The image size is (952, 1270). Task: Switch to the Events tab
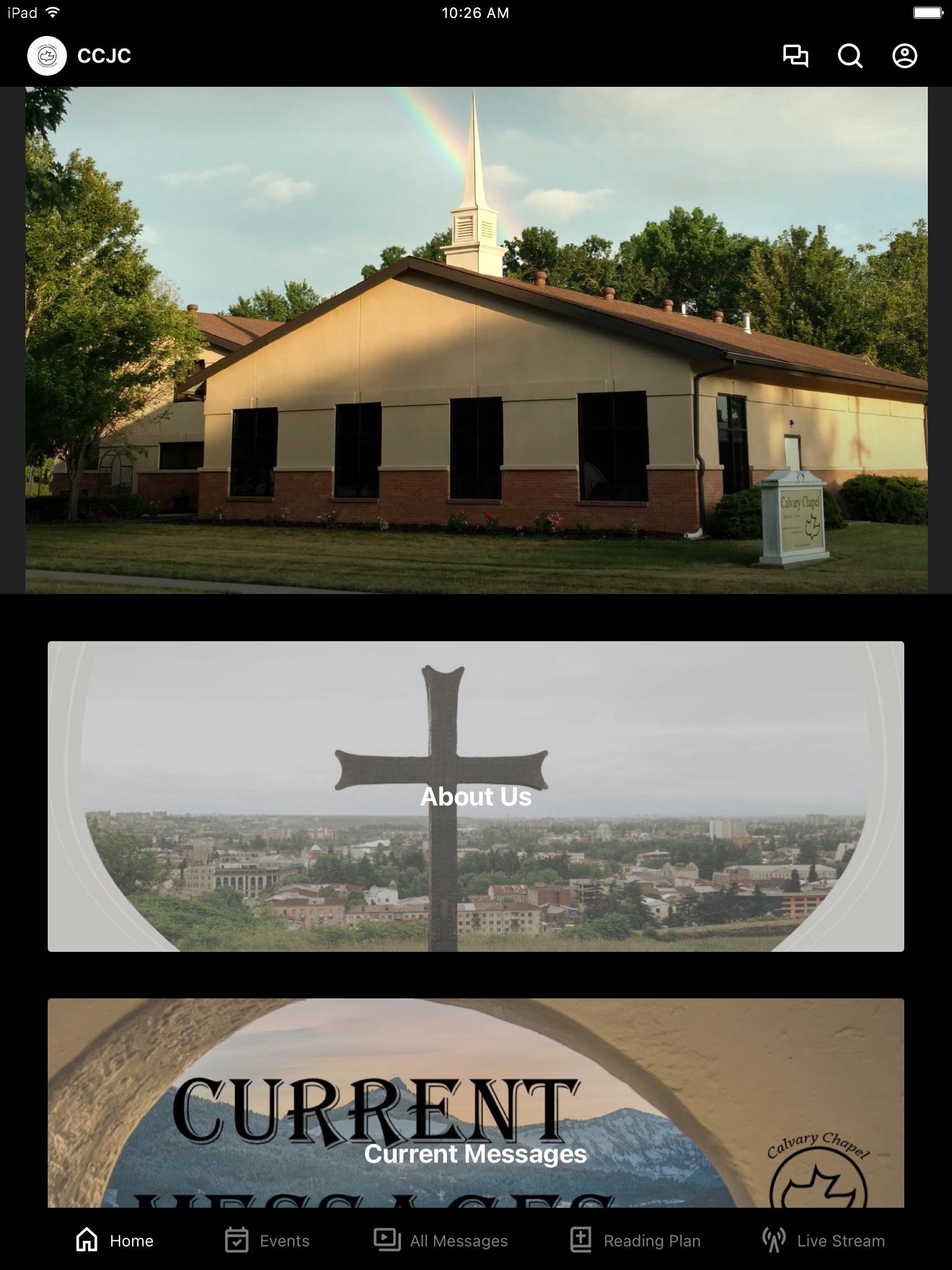267,1240
